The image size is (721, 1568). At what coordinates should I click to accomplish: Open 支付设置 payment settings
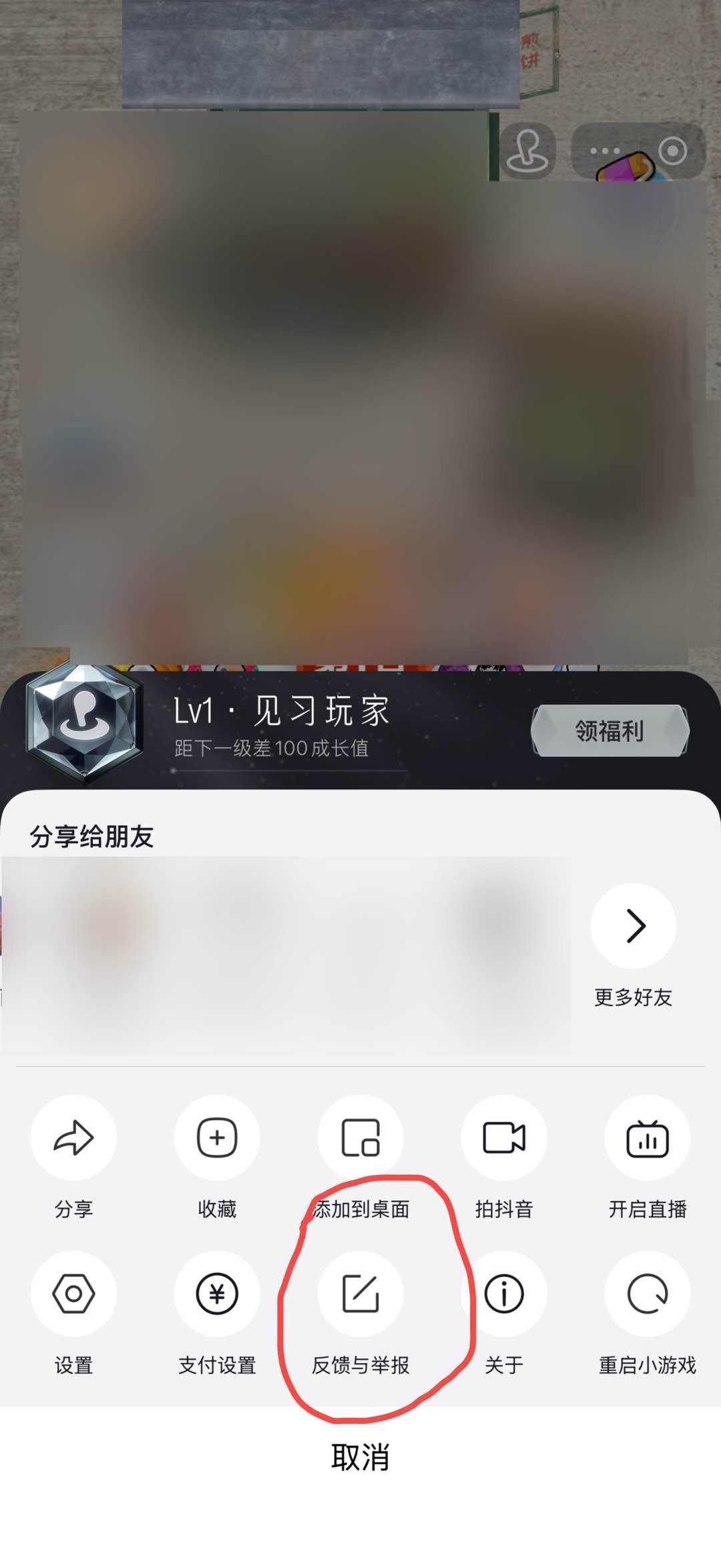pos(217,1294)
